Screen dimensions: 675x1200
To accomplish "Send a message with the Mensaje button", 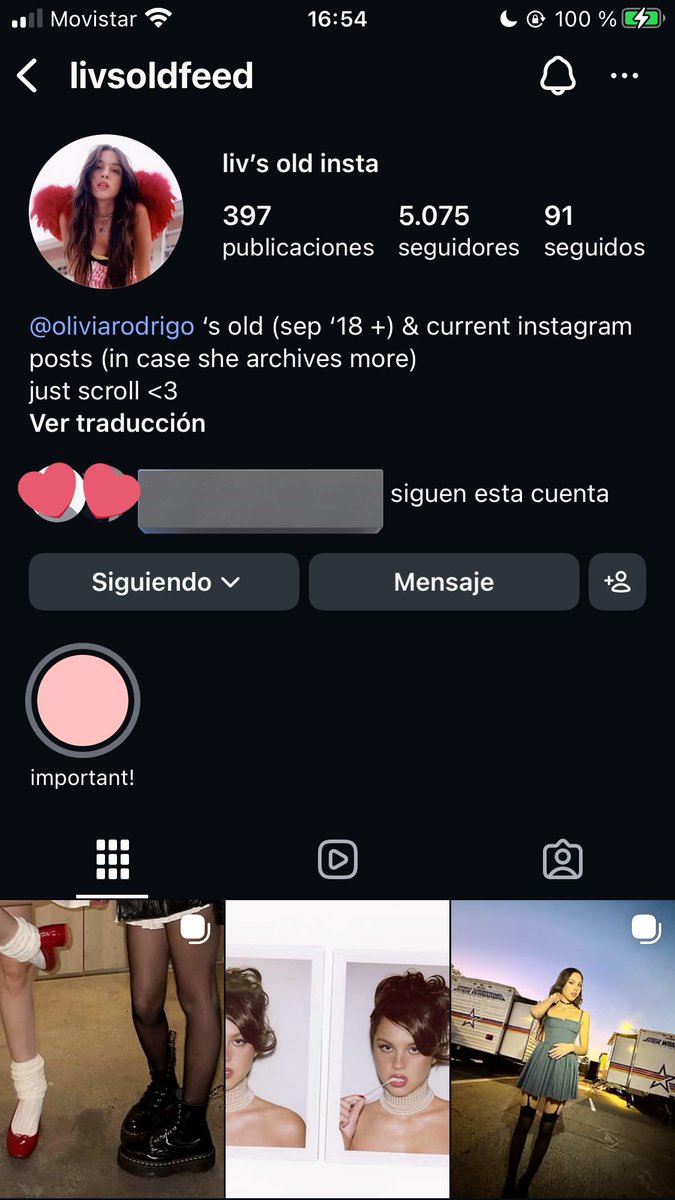I will [444, 582].
